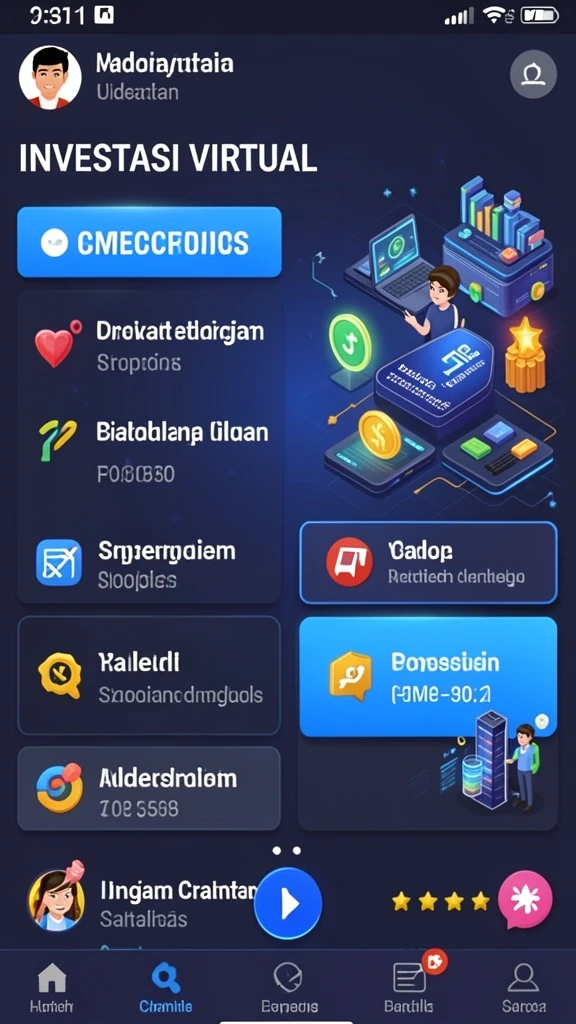This screenshot has width=576, height=1024.
Task: Open the Kaileidi card
Action: click(x=150, y=676)
